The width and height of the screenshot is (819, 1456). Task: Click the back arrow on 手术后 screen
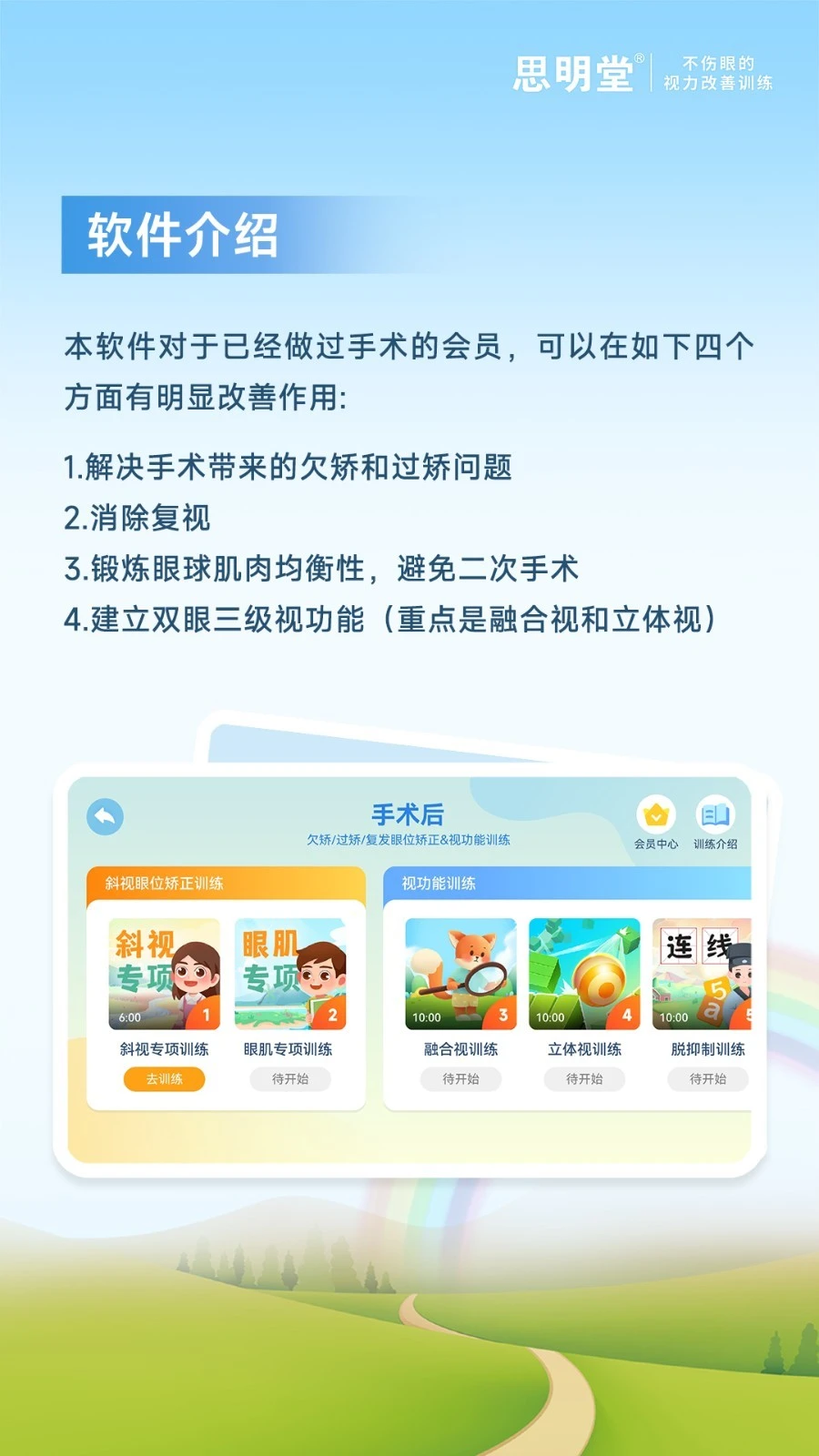click(x=105, y=816)
